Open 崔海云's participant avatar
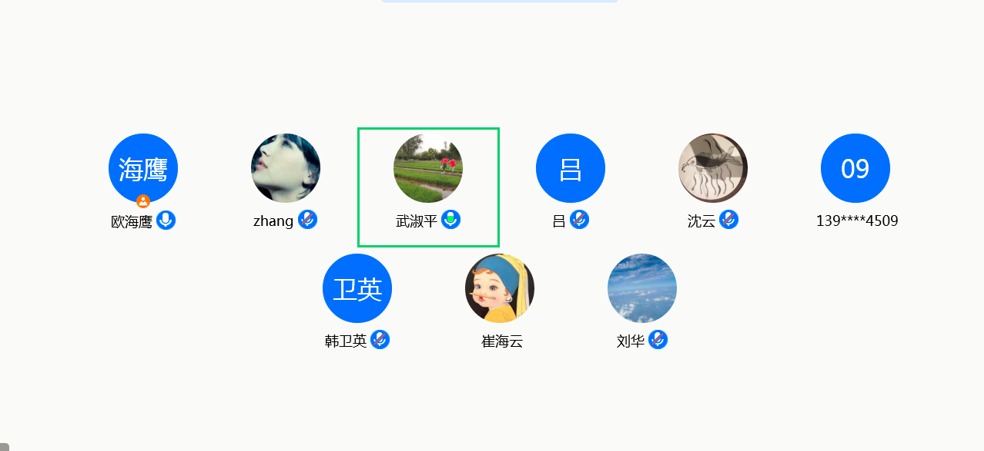 tap(500, 288)
